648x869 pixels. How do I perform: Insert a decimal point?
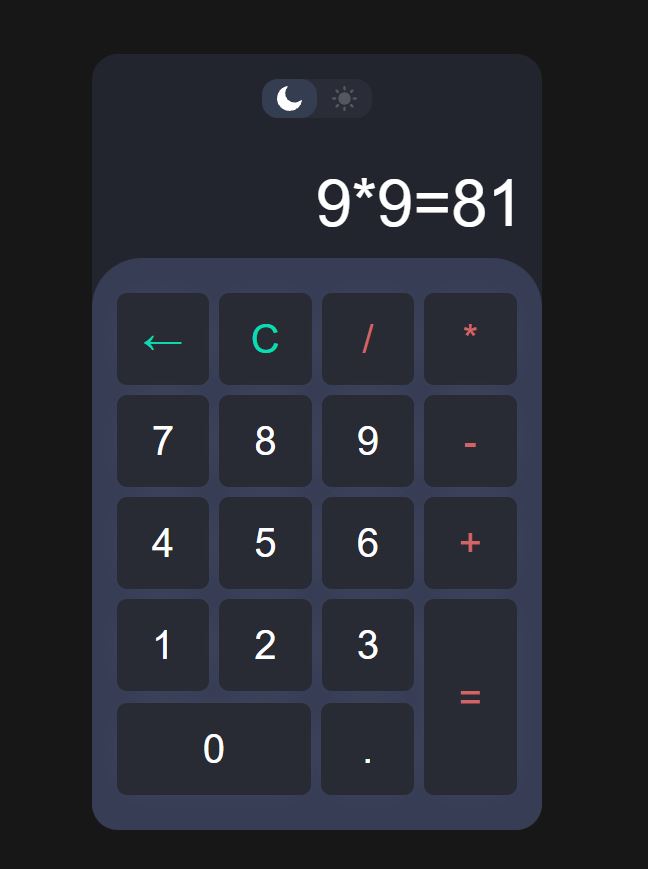[368, 749]
